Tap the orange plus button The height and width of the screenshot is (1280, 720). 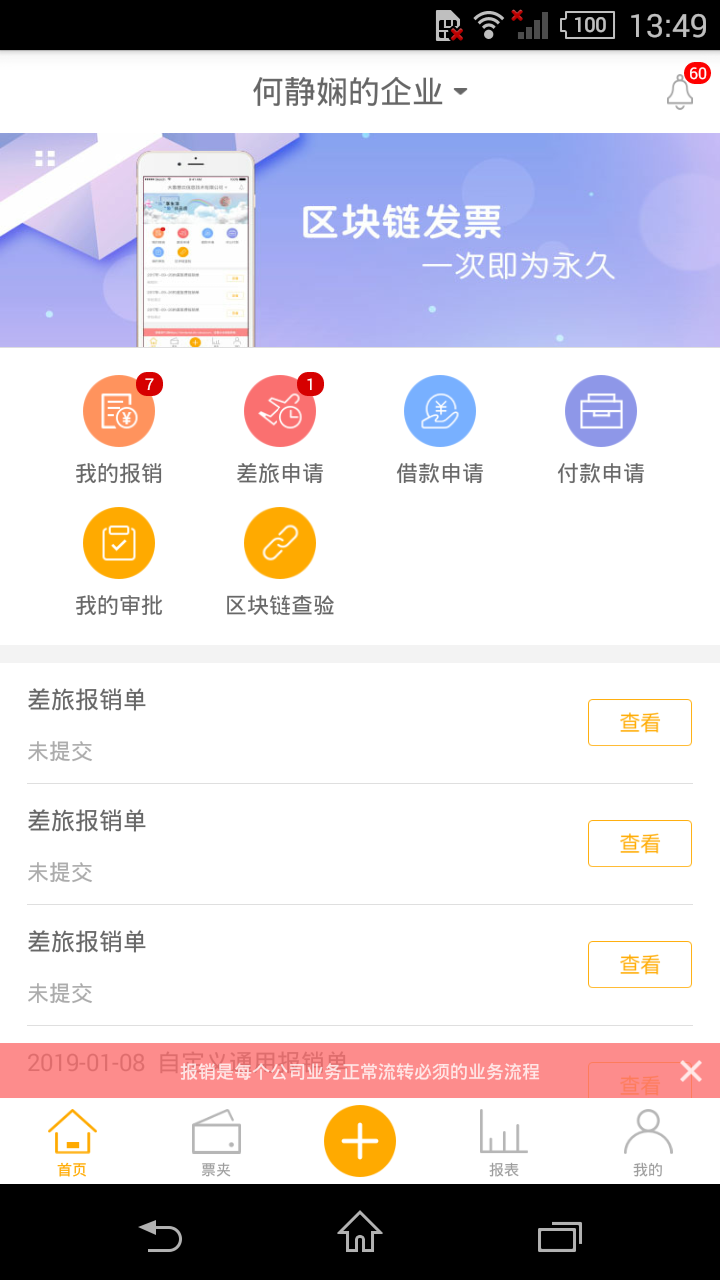360,1141
